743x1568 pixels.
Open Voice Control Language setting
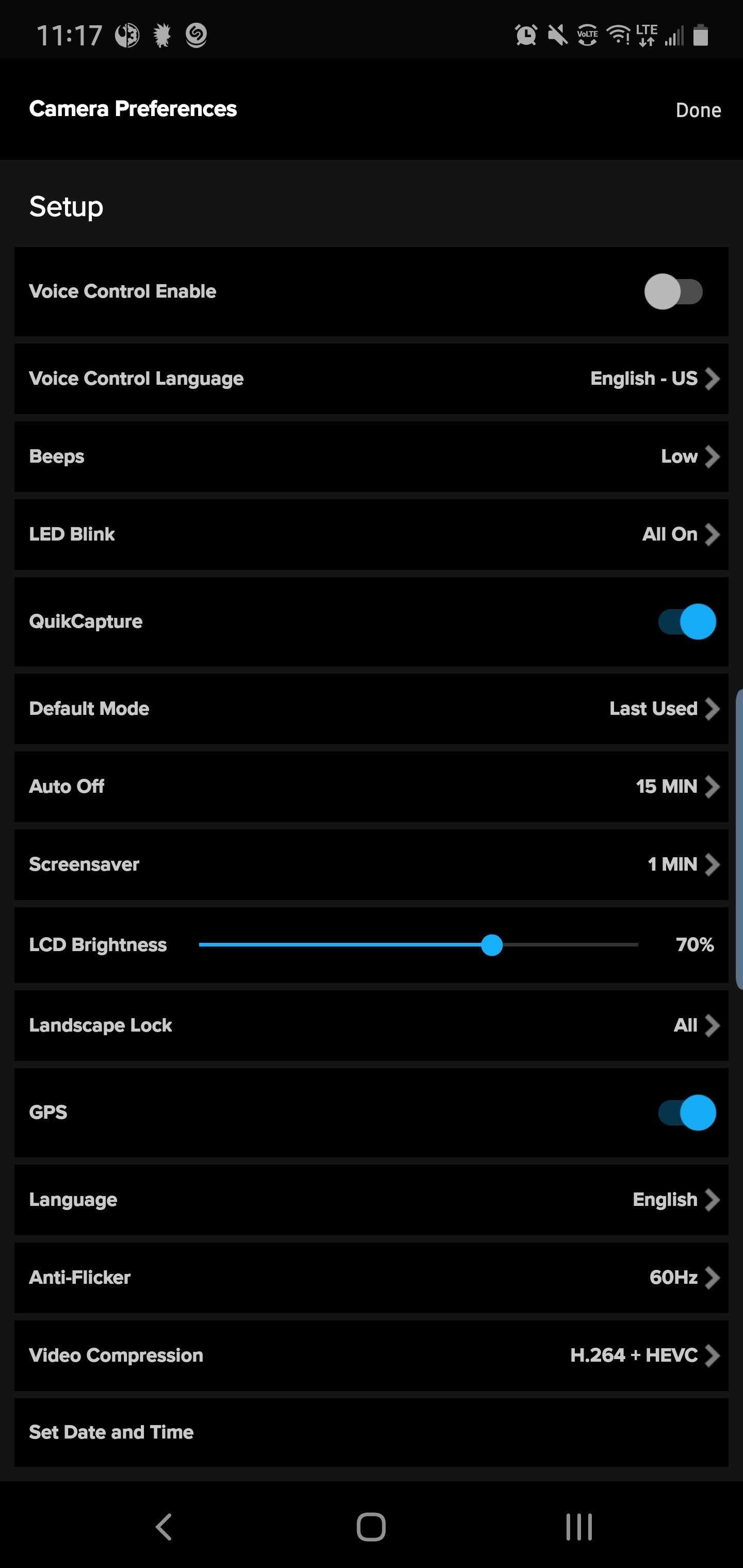(372, 379)
